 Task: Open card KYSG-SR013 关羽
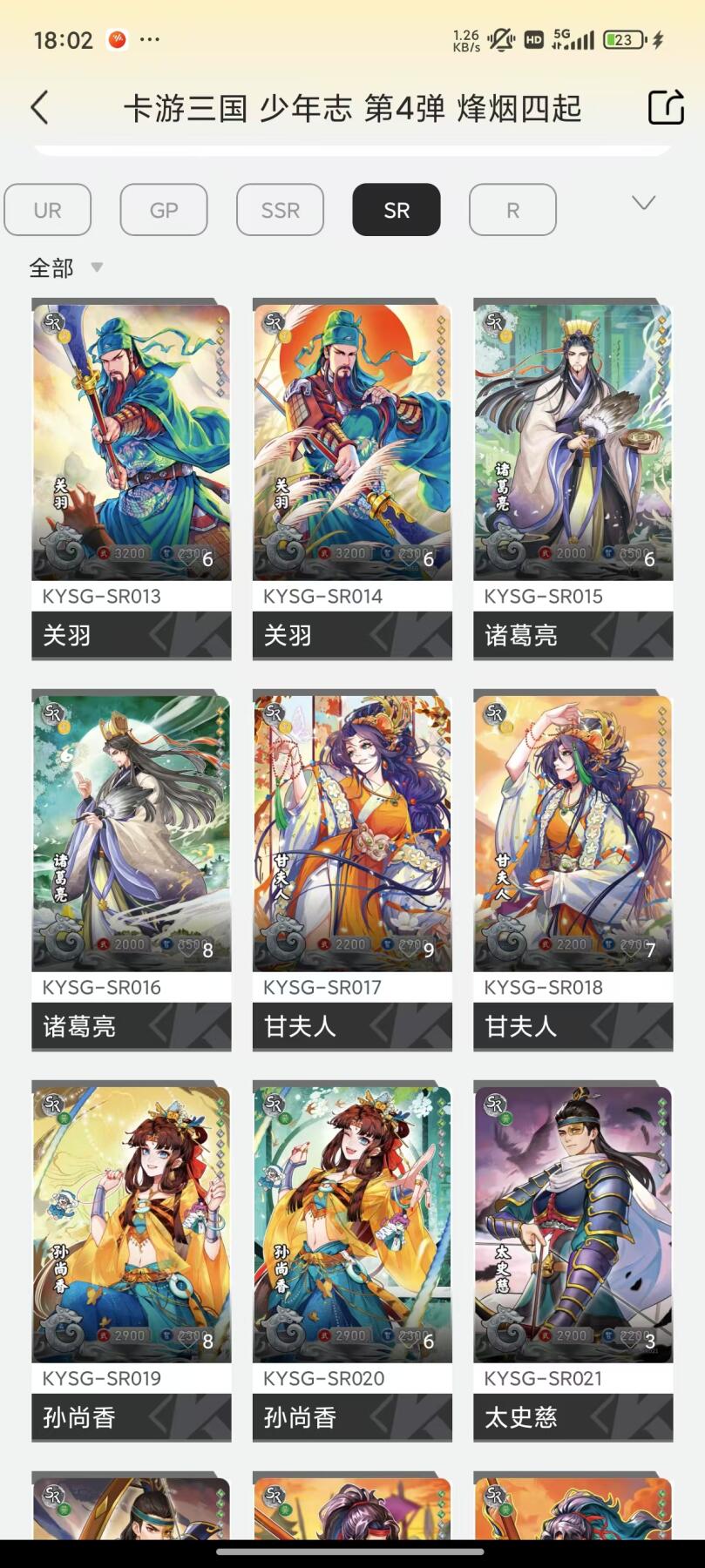point(132,440)
